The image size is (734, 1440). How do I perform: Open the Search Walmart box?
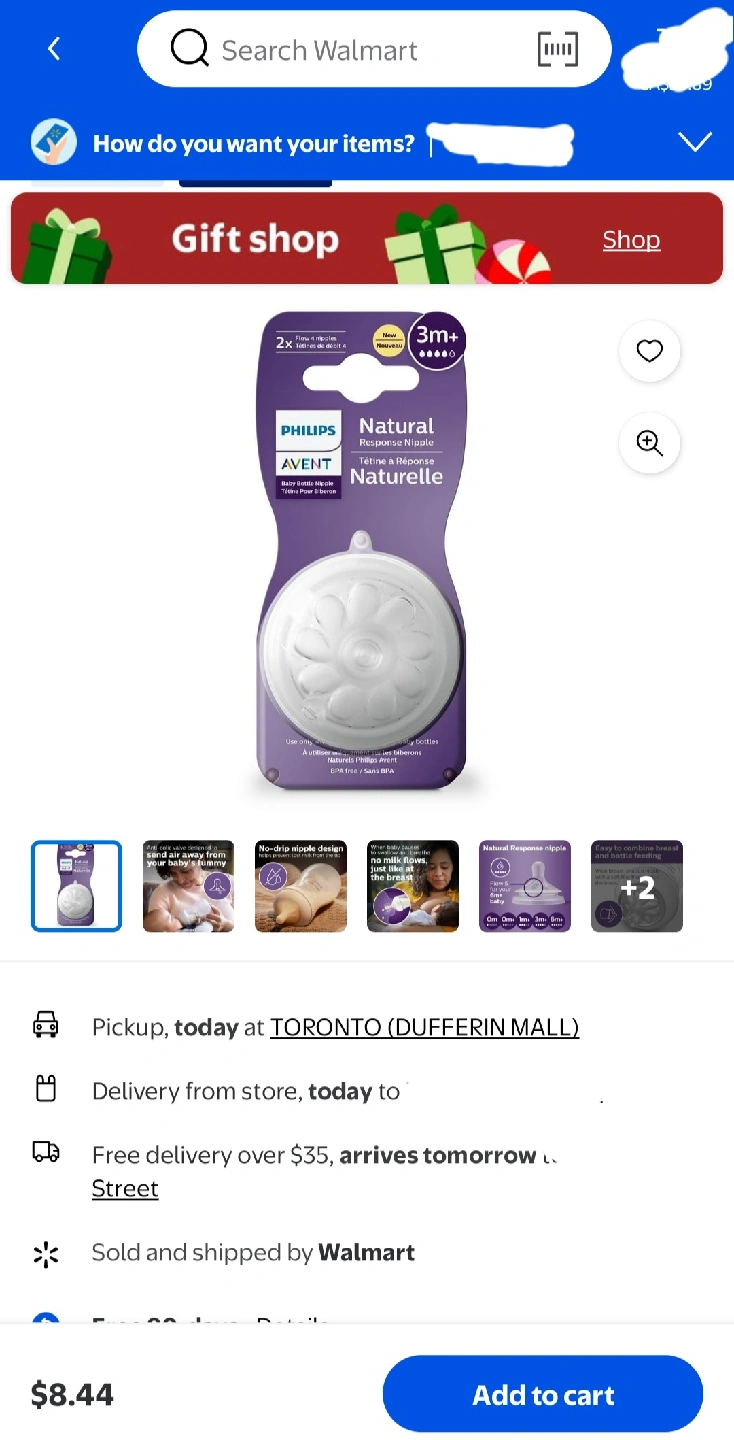[x=340, y=50]
